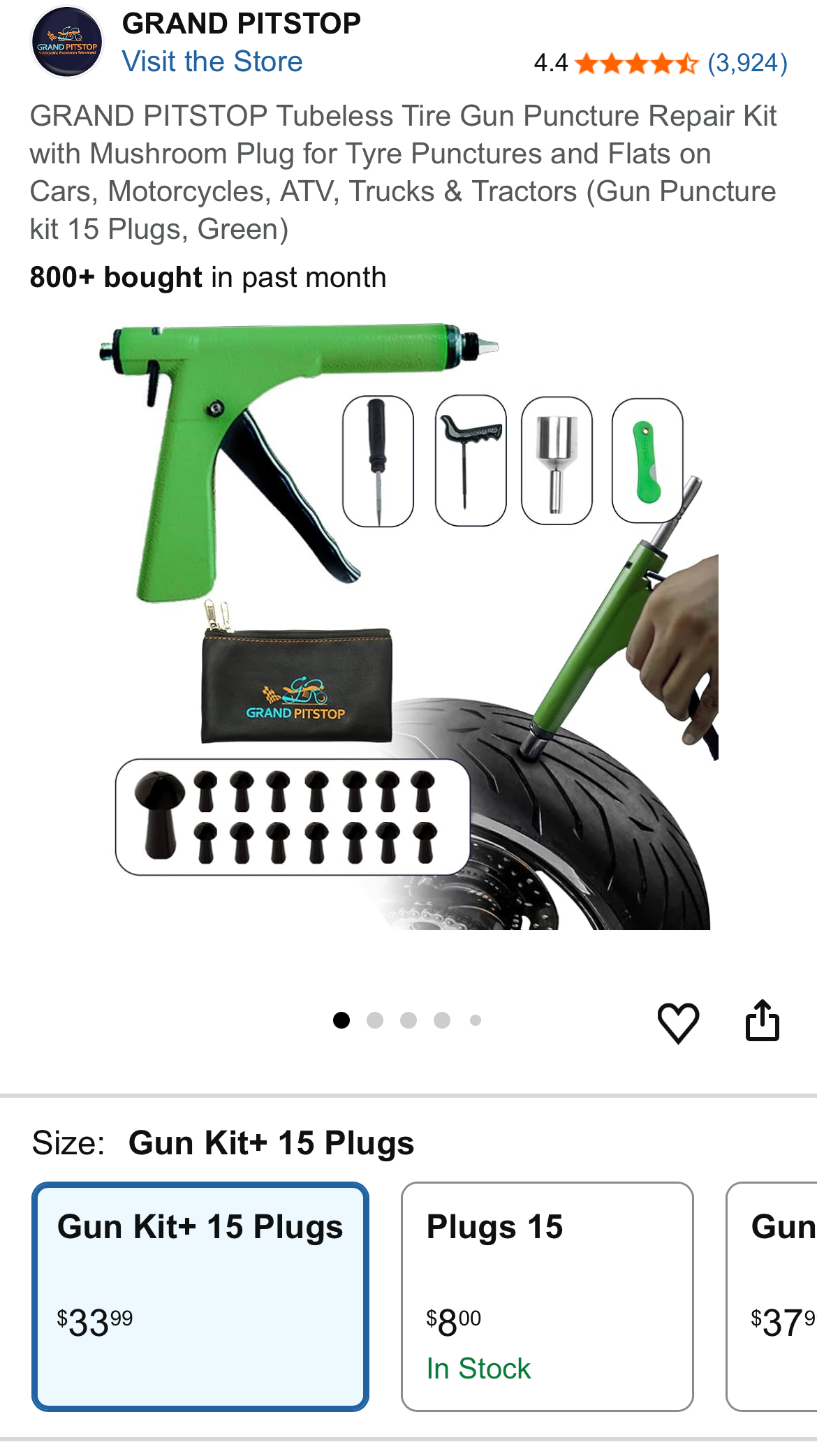Visit the Store link

213,61
